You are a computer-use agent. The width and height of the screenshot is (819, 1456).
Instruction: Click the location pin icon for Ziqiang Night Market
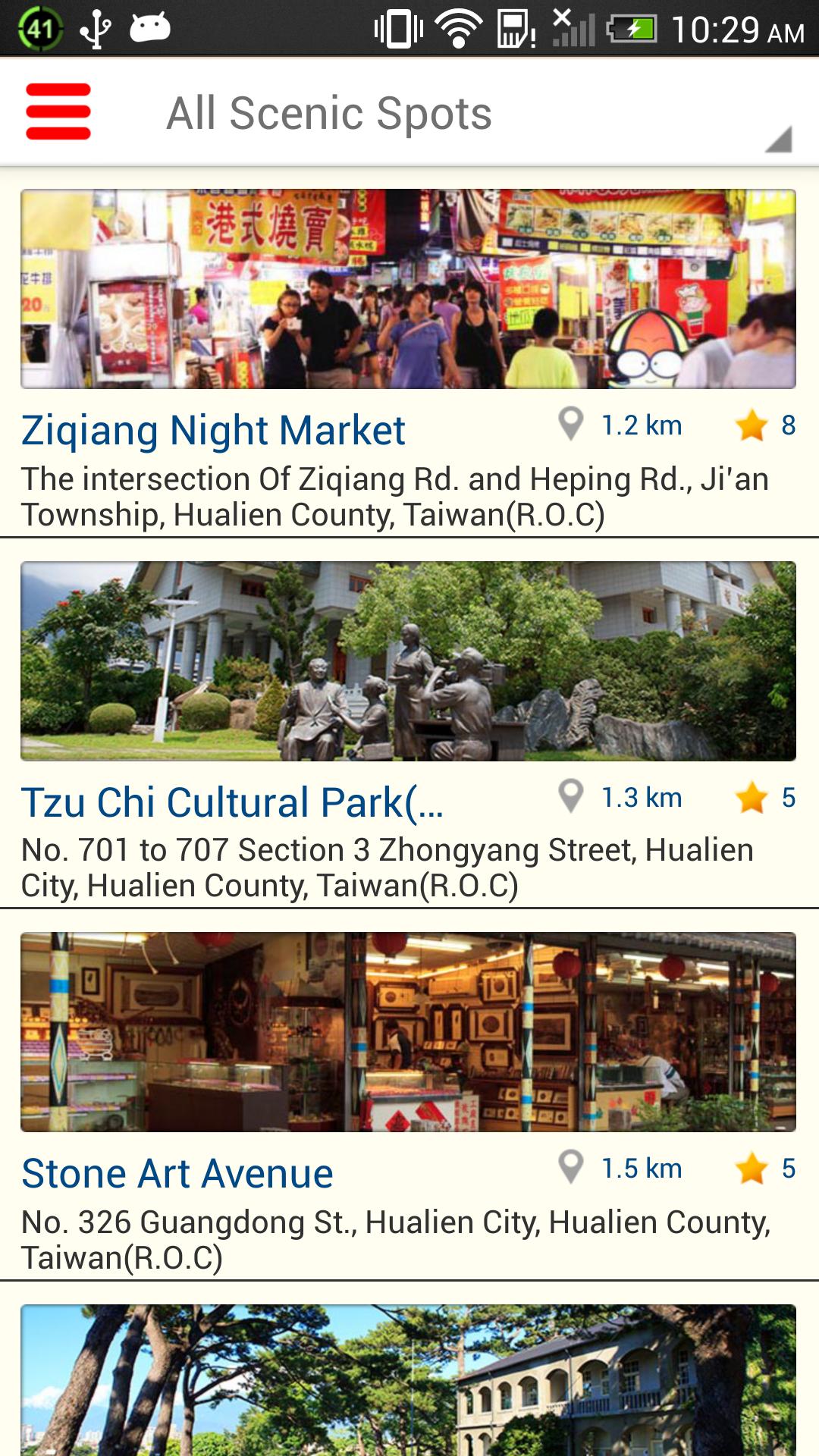570,426
